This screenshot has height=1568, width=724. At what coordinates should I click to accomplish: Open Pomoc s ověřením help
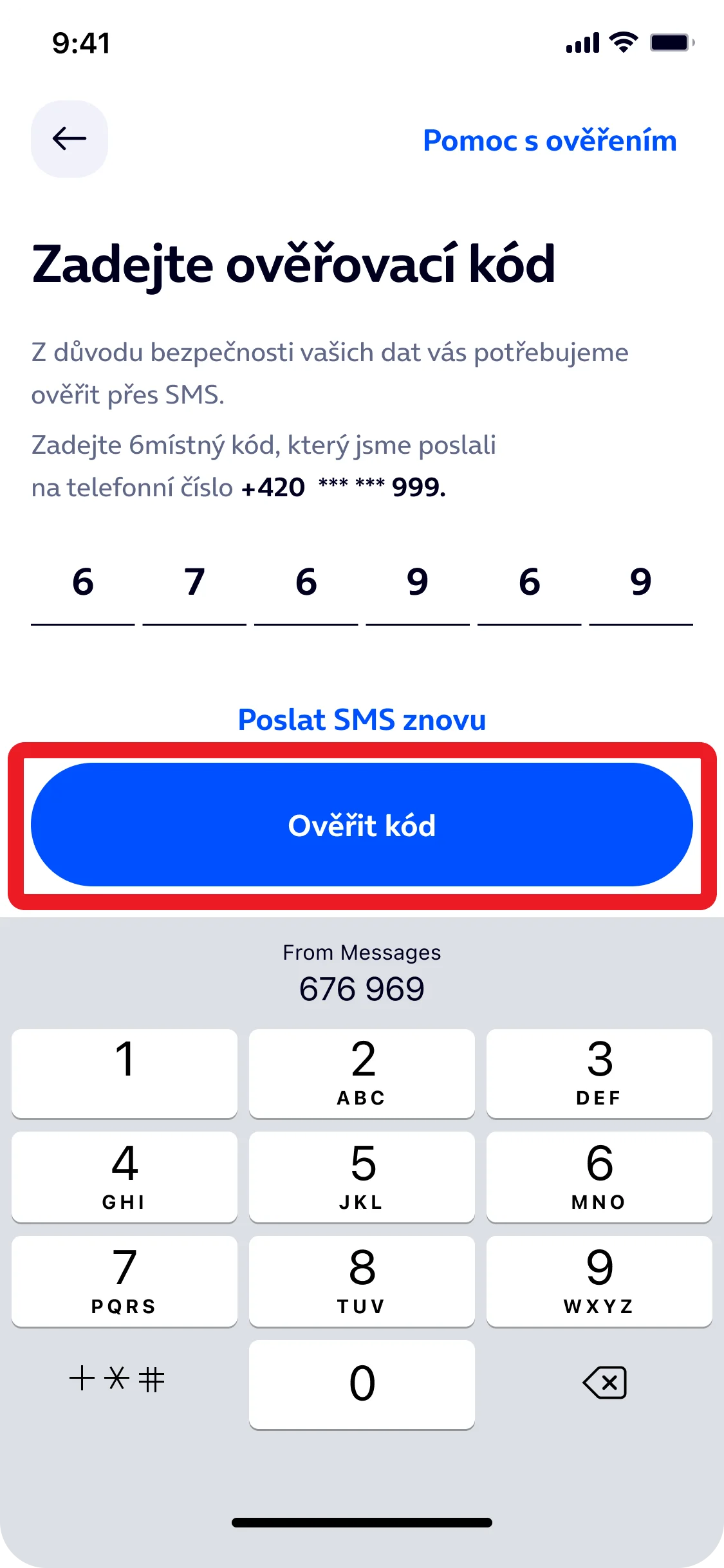[549, 140]
